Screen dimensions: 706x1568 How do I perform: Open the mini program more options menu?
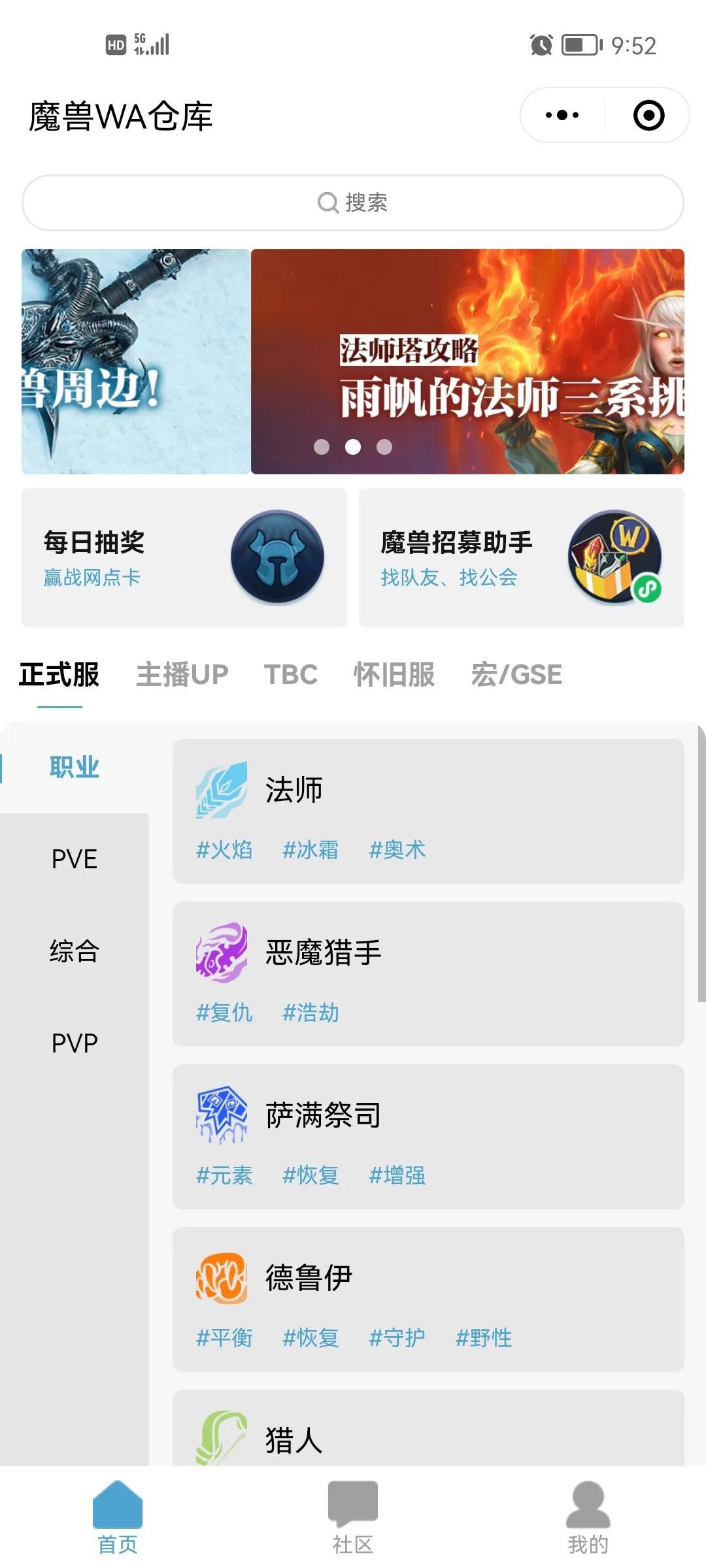click(x=562, y=116)
